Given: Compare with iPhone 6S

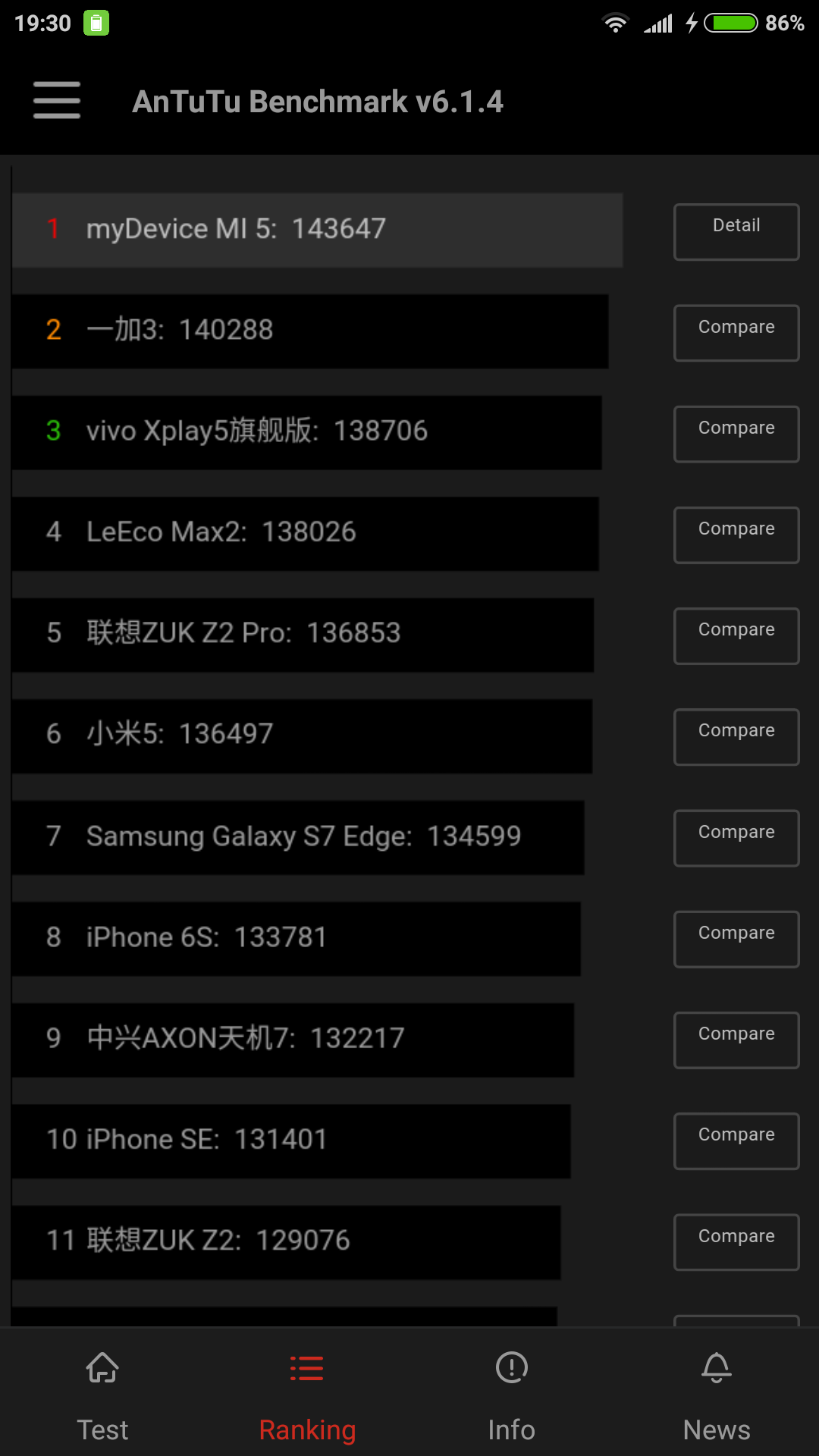Looking at the screenshot, I should [x=736, y=940].
